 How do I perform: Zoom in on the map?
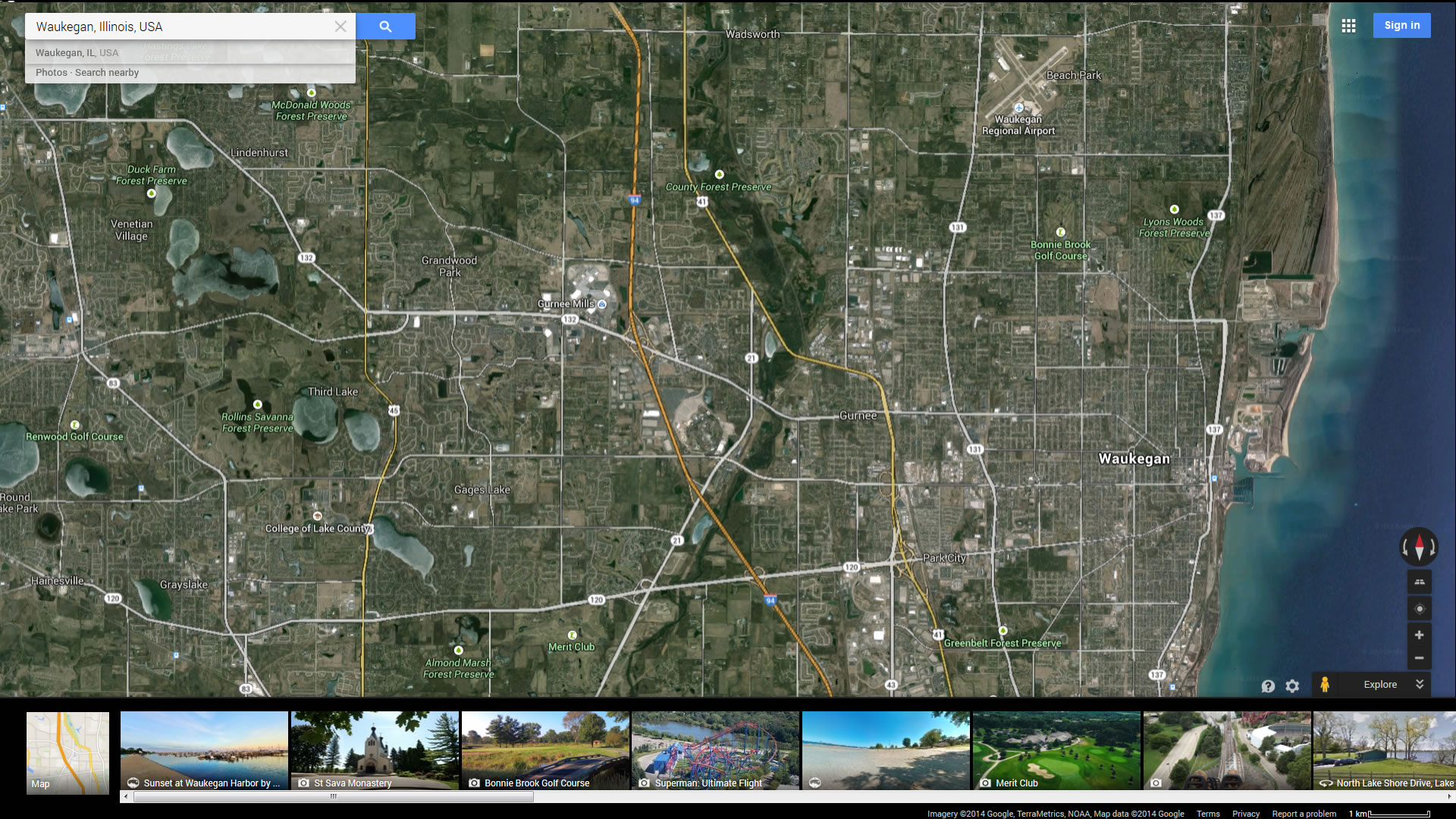coord(1420,635)
